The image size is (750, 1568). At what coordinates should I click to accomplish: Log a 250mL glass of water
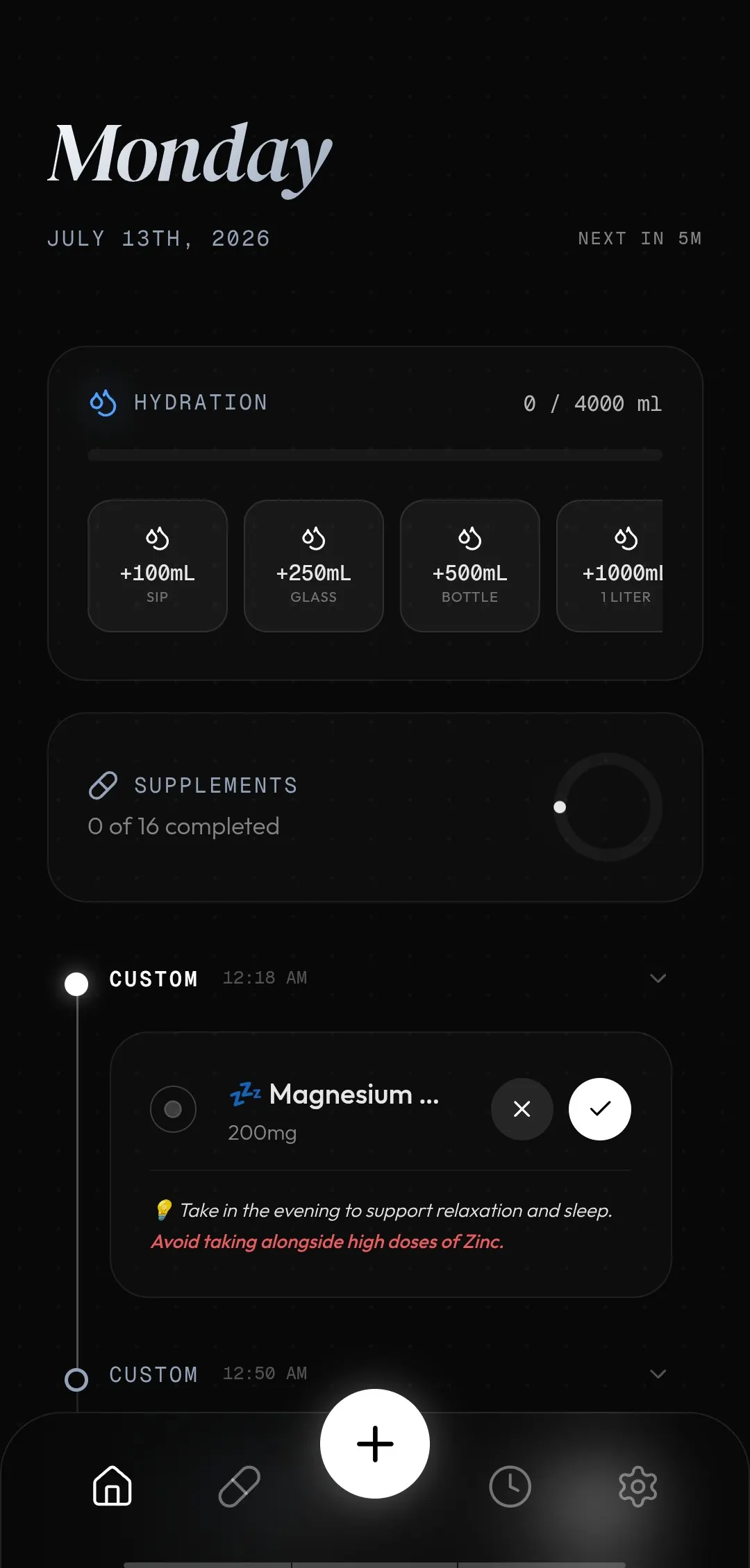[x=314, y=566]
